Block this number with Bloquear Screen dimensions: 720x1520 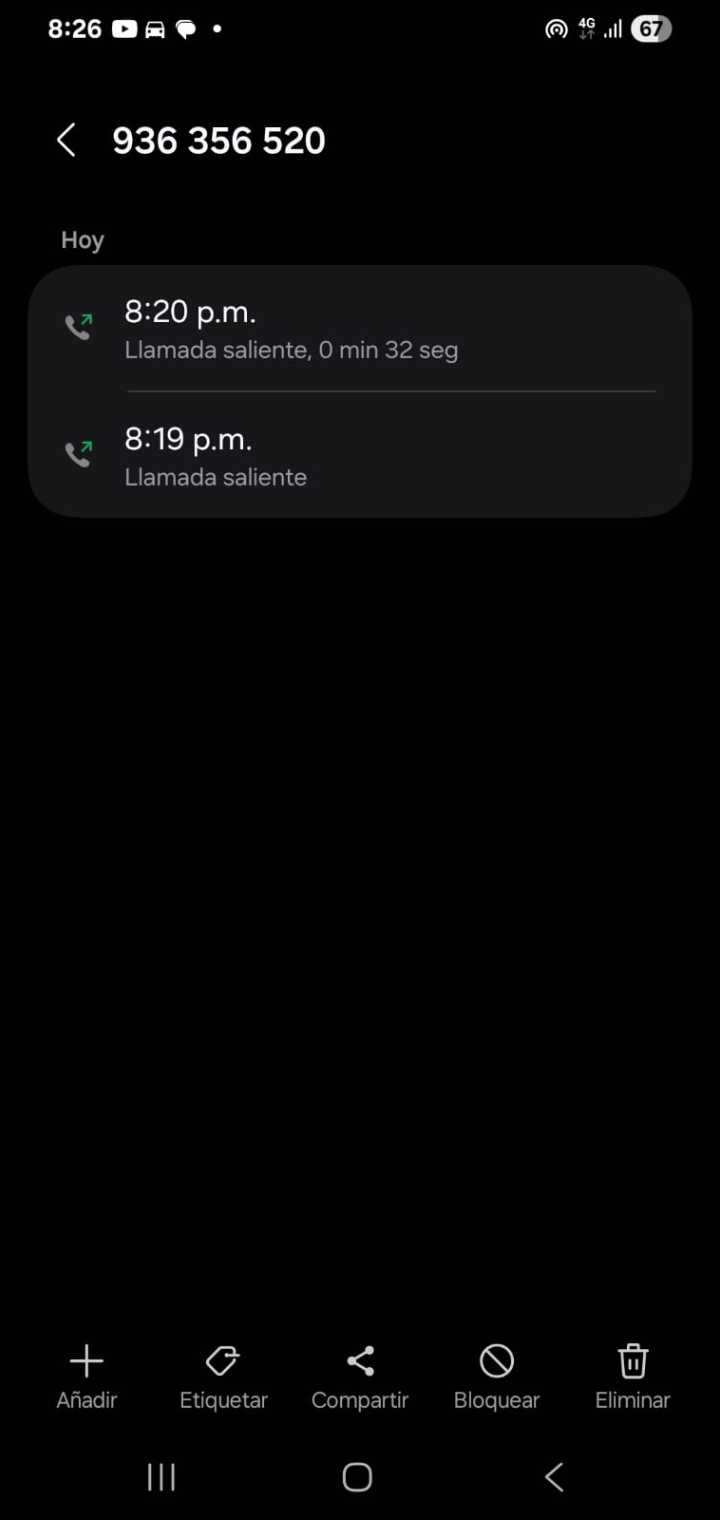pos(496,1377)
